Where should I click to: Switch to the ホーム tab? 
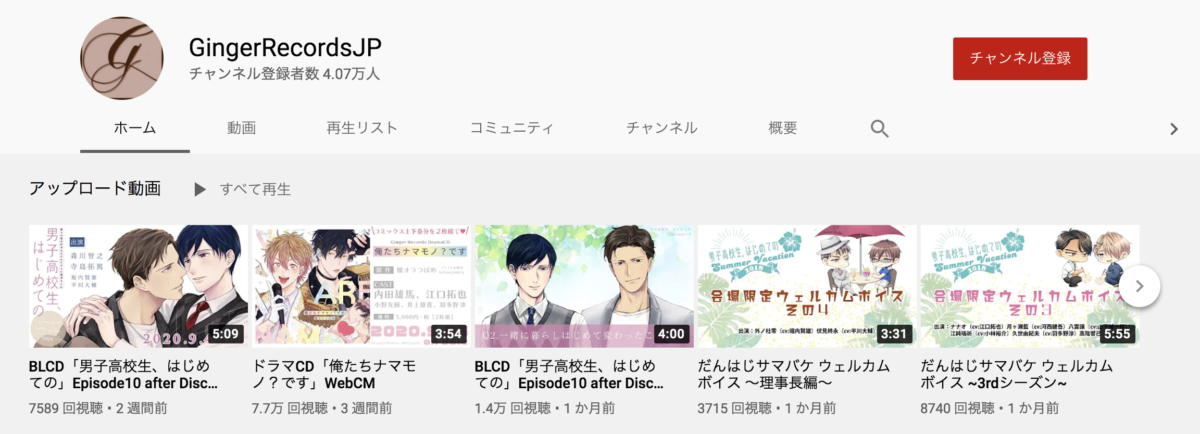click(134, 128)
